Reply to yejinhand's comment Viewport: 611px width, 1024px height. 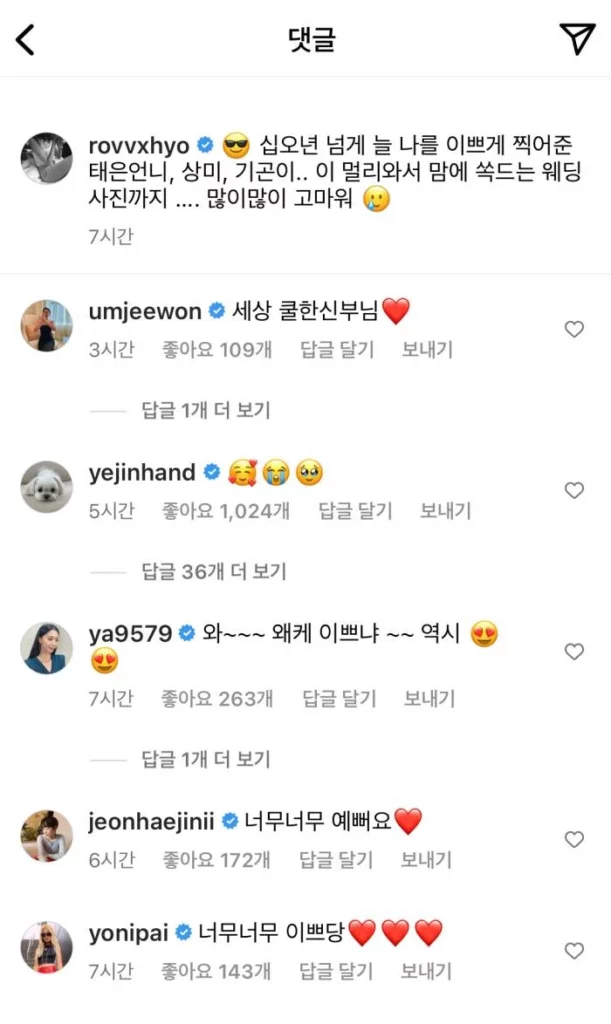tap(355, 511)
